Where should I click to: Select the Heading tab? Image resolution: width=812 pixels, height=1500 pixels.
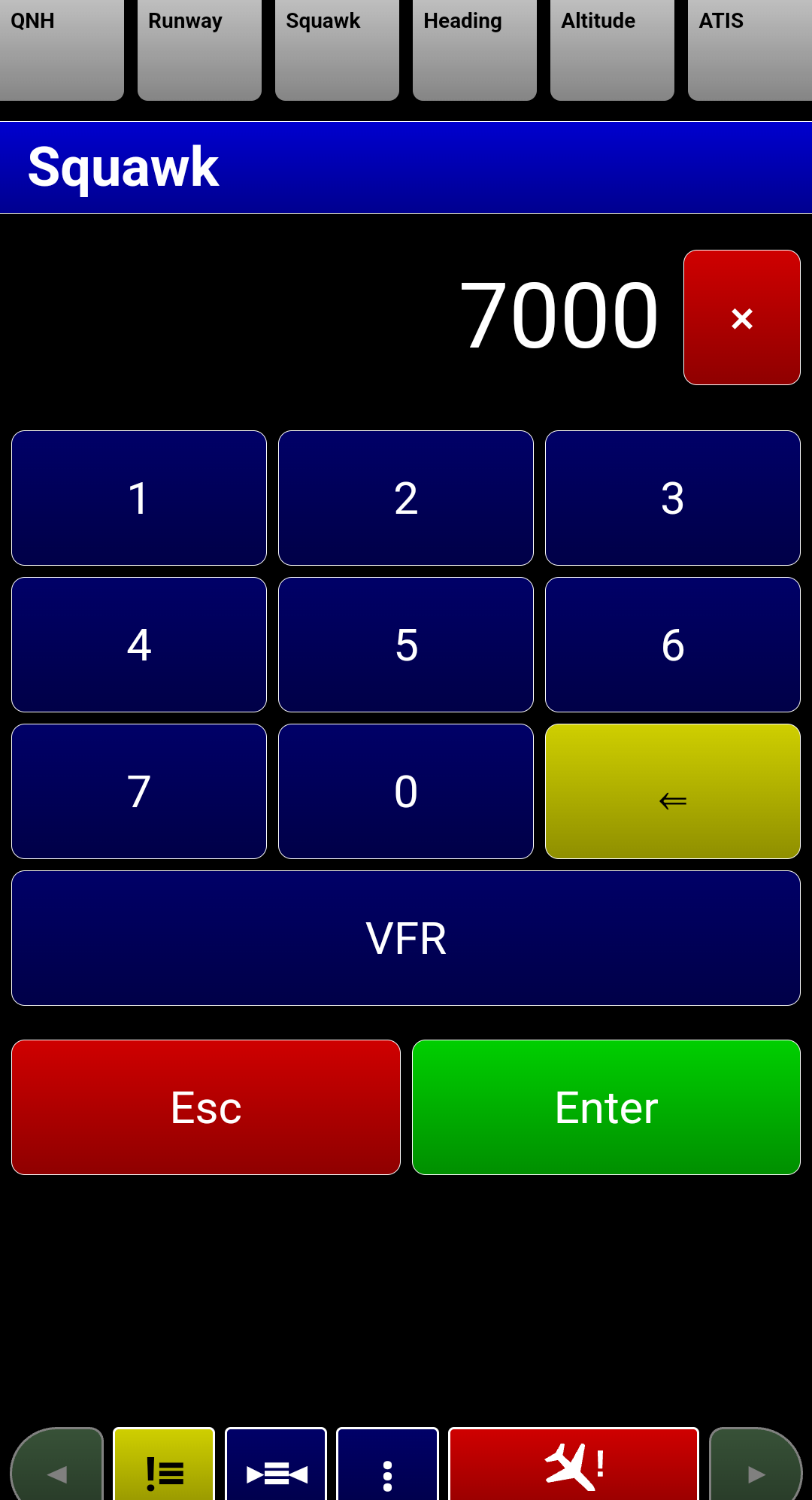point(474,50)
